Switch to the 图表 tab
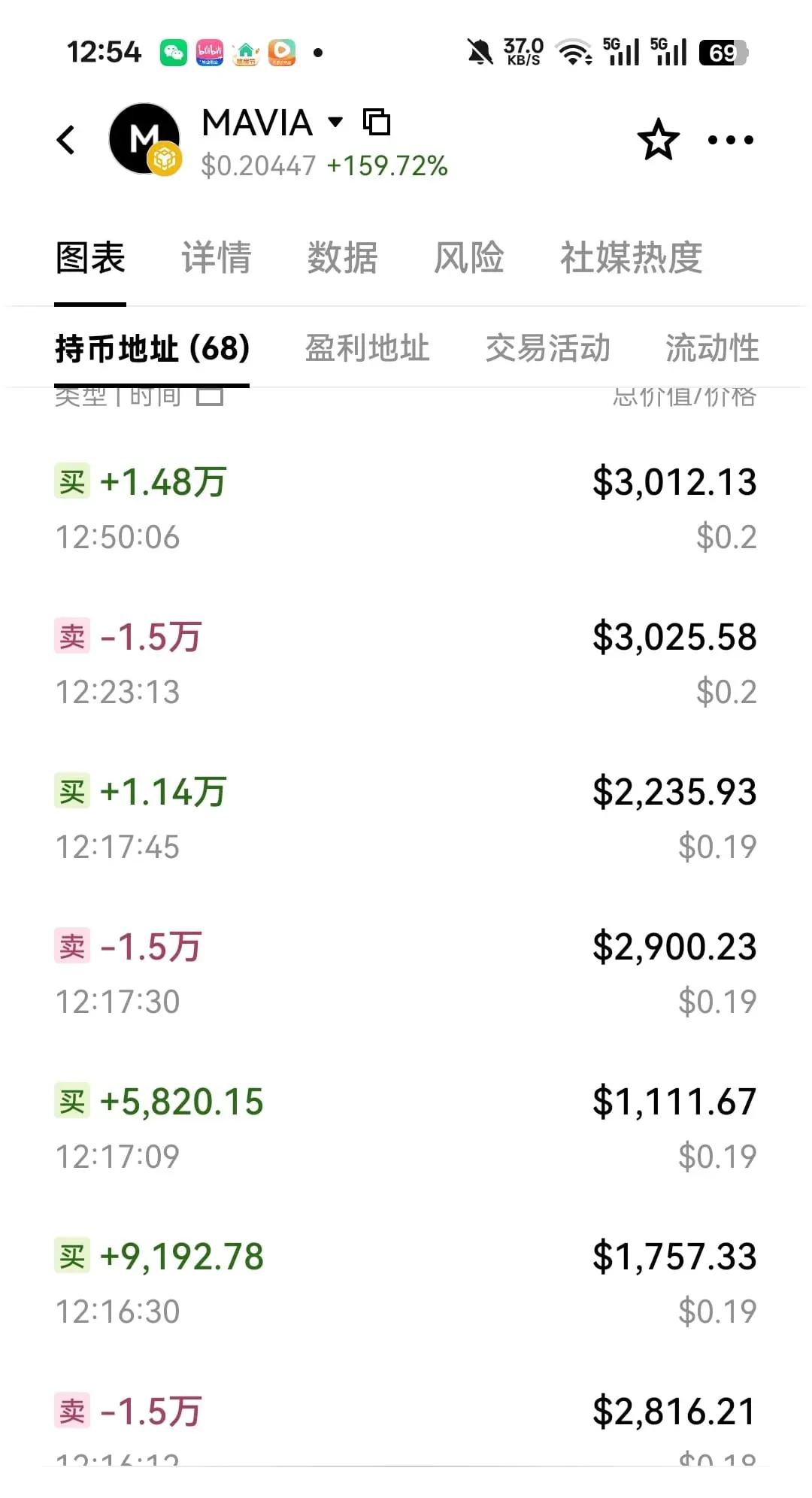Viewport: 812px width, 1498px height. pos(90,258)
